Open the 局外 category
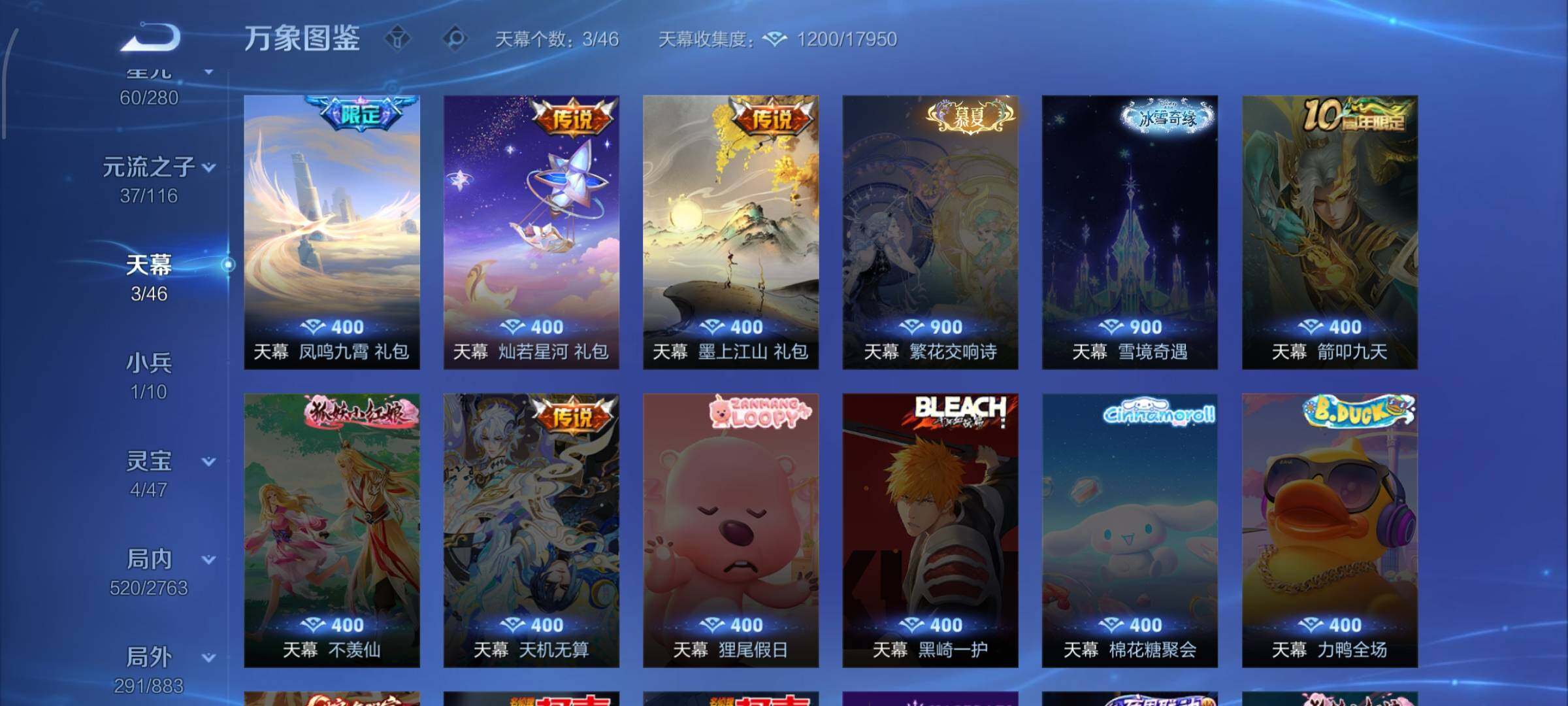Screen dimensions: 1568x706 tap(149, 658)
